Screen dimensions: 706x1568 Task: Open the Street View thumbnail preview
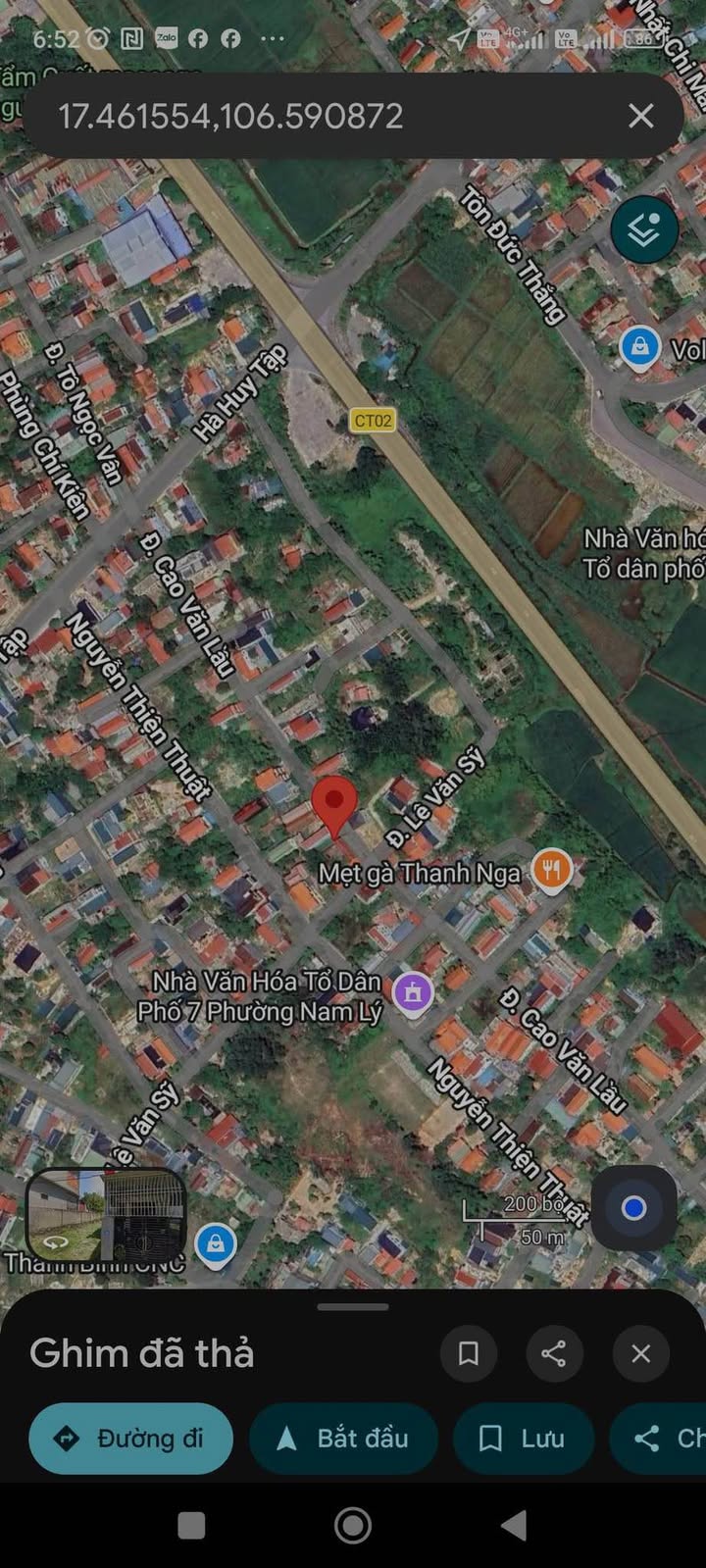coord(106,1215)
